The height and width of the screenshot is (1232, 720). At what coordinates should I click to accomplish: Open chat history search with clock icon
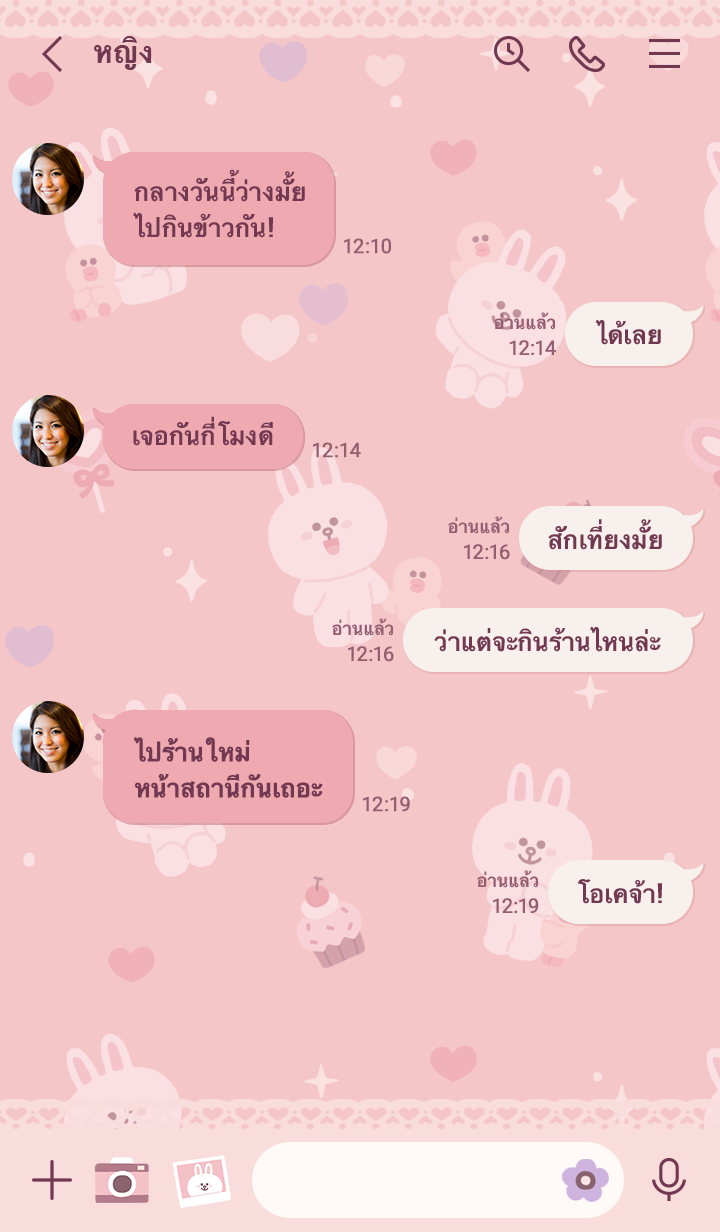click(511, 54)
